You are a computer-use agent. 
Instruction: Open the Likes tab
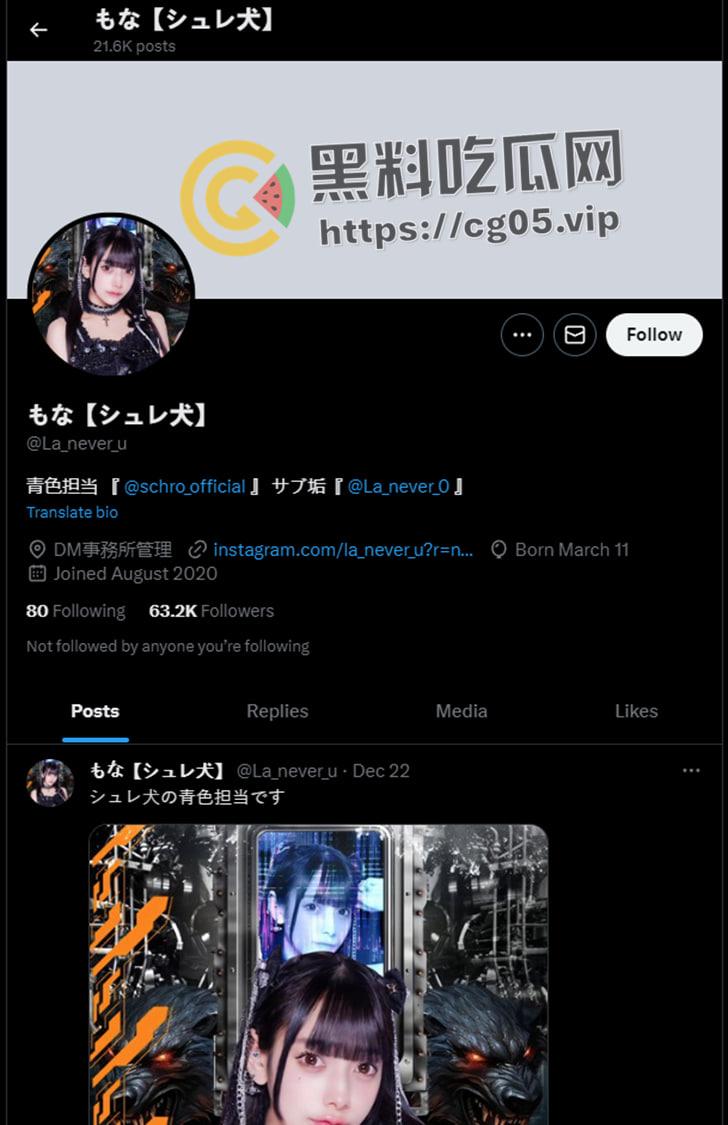click(x=637, y=711)
